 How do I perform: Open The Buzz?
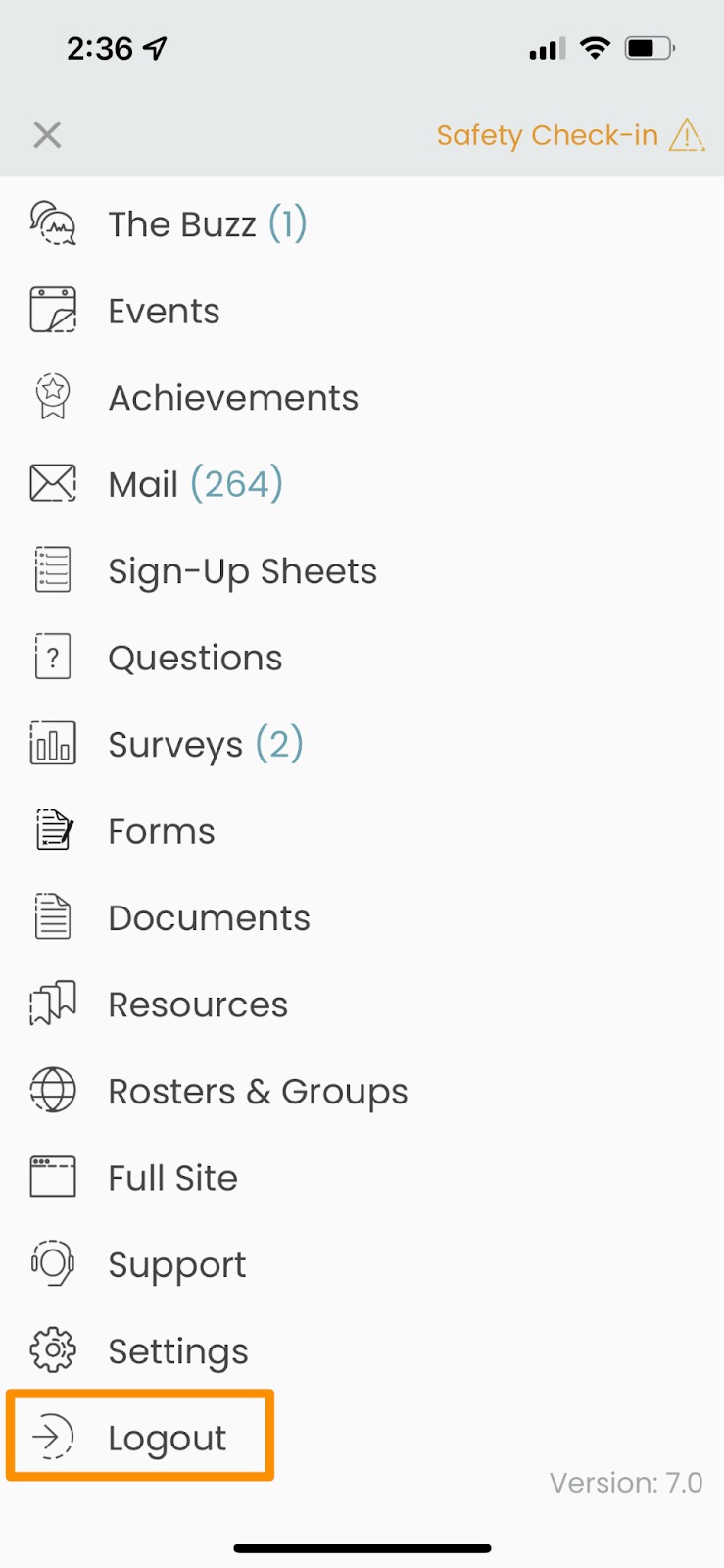[362, 224]
